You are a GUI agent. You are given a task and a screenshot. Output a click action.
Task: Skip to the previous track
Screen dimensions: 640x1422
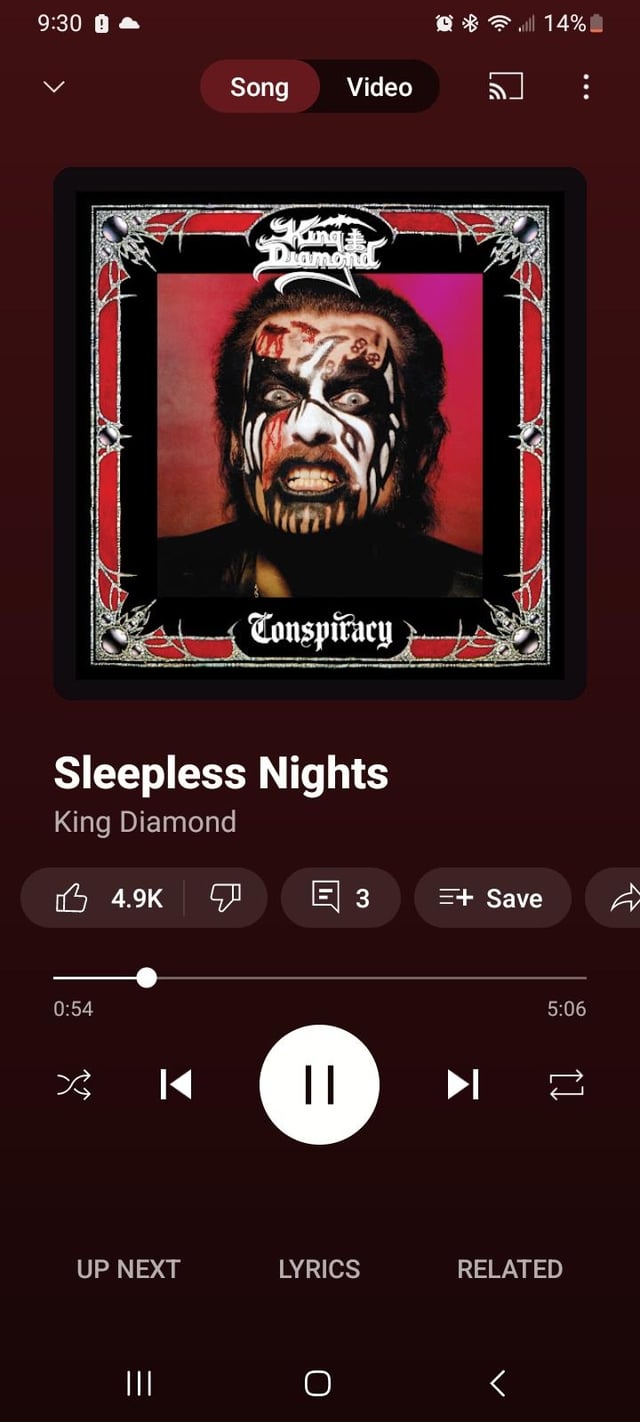[x=176, y=1084]
